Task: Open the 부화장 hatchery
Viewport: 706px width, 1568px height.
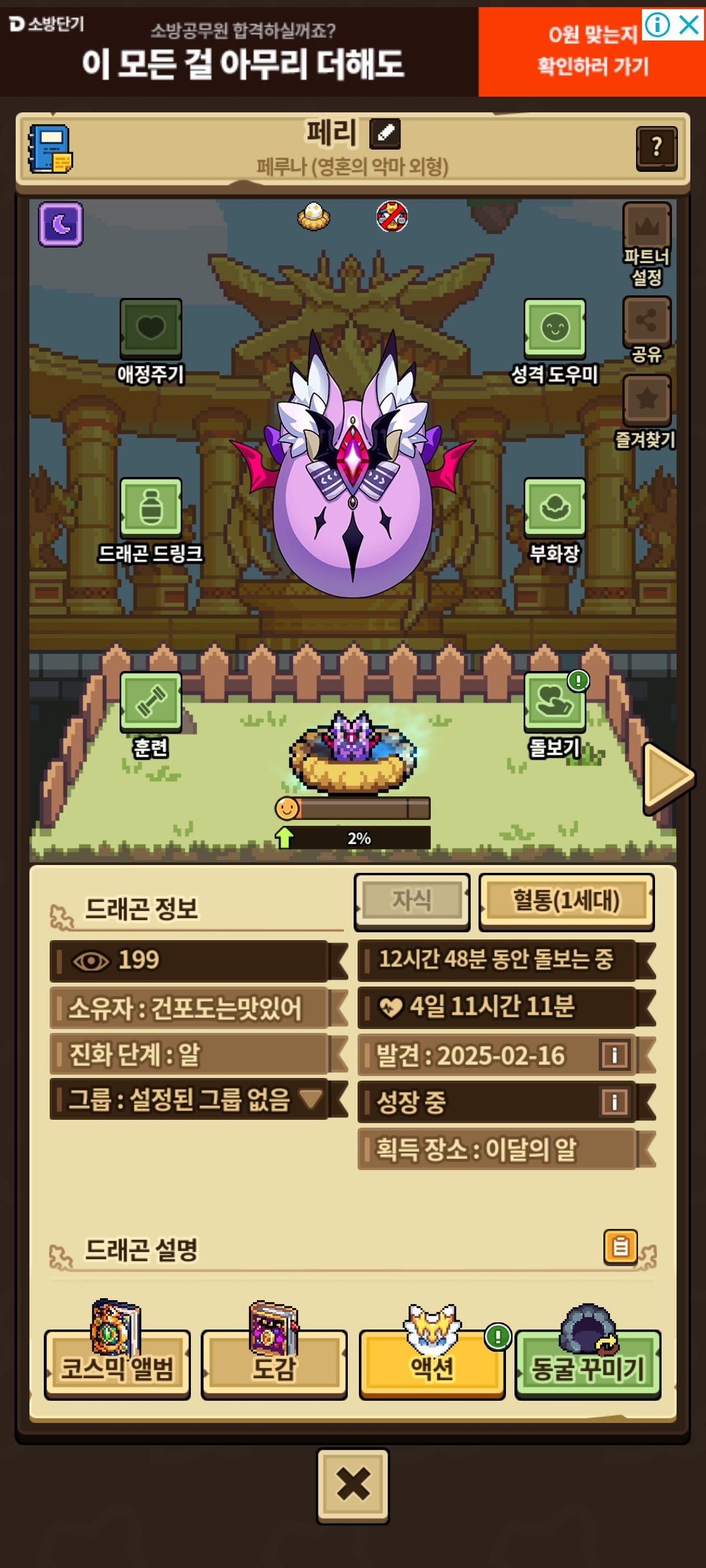Action: tap(554, 508)
